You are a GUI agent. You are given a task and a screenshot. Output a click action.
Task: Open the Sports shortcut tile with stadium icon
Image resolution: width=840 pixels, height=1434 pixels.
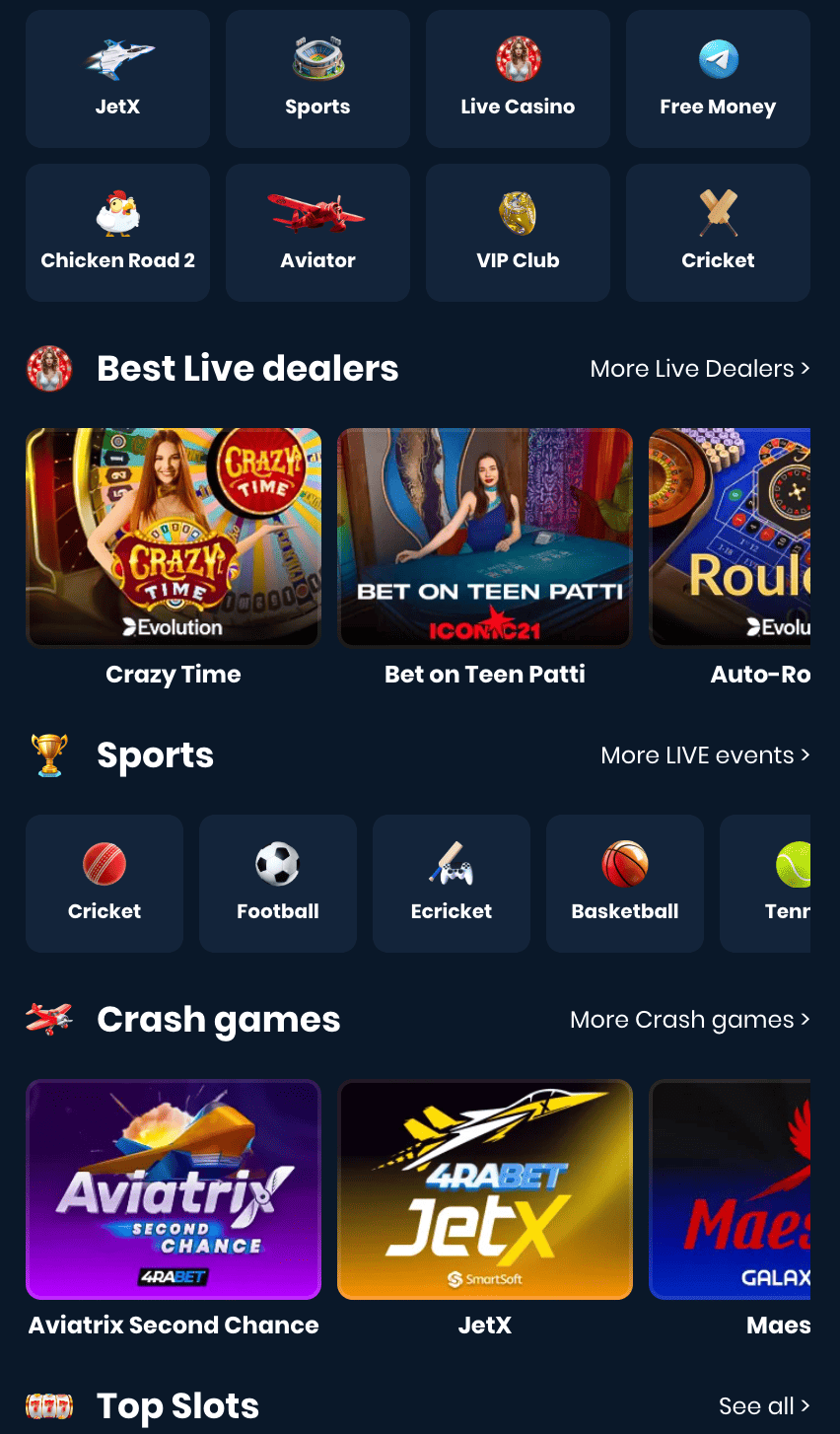(317, 79)
